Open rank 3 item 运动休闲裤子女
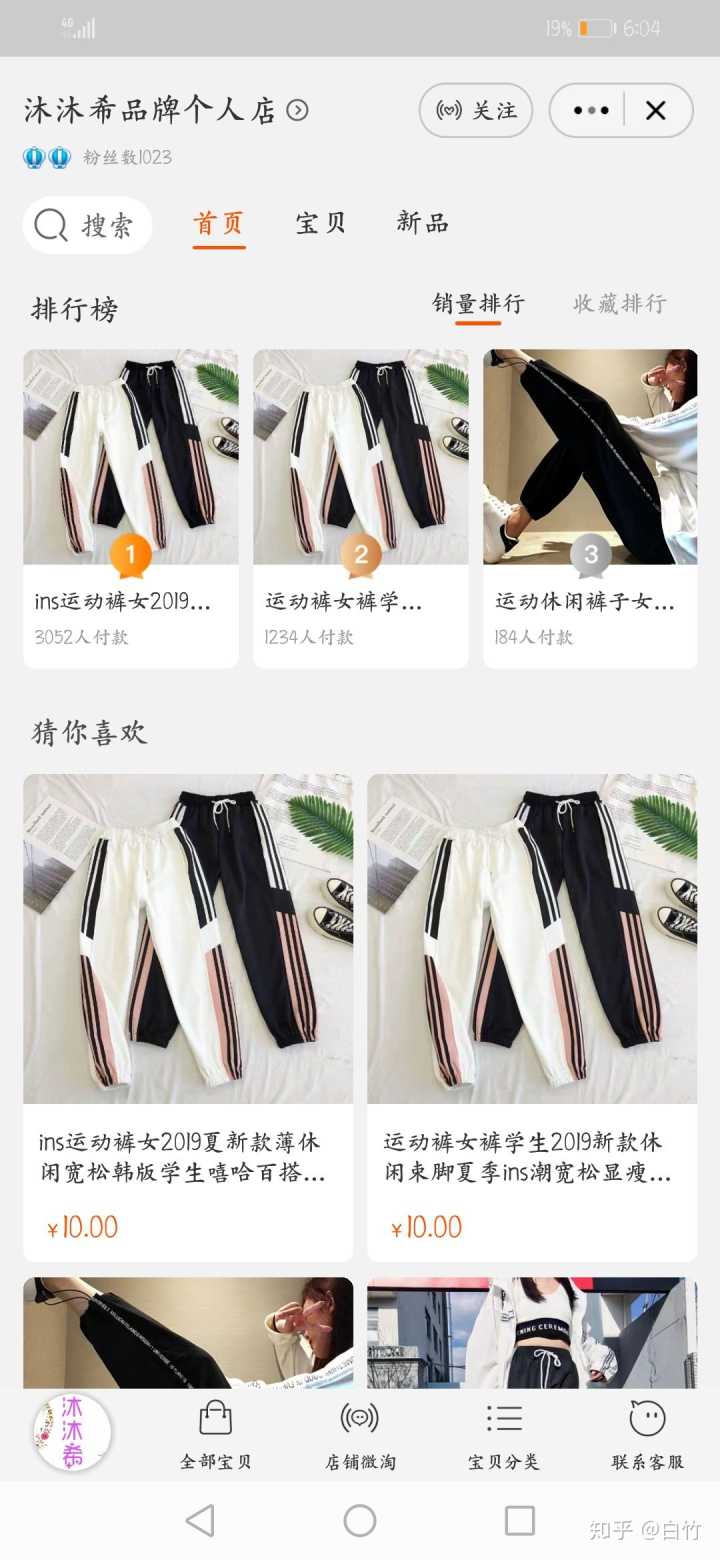Image resolution: width=720 pixels, height=1560 pixels. coord(590,507)
